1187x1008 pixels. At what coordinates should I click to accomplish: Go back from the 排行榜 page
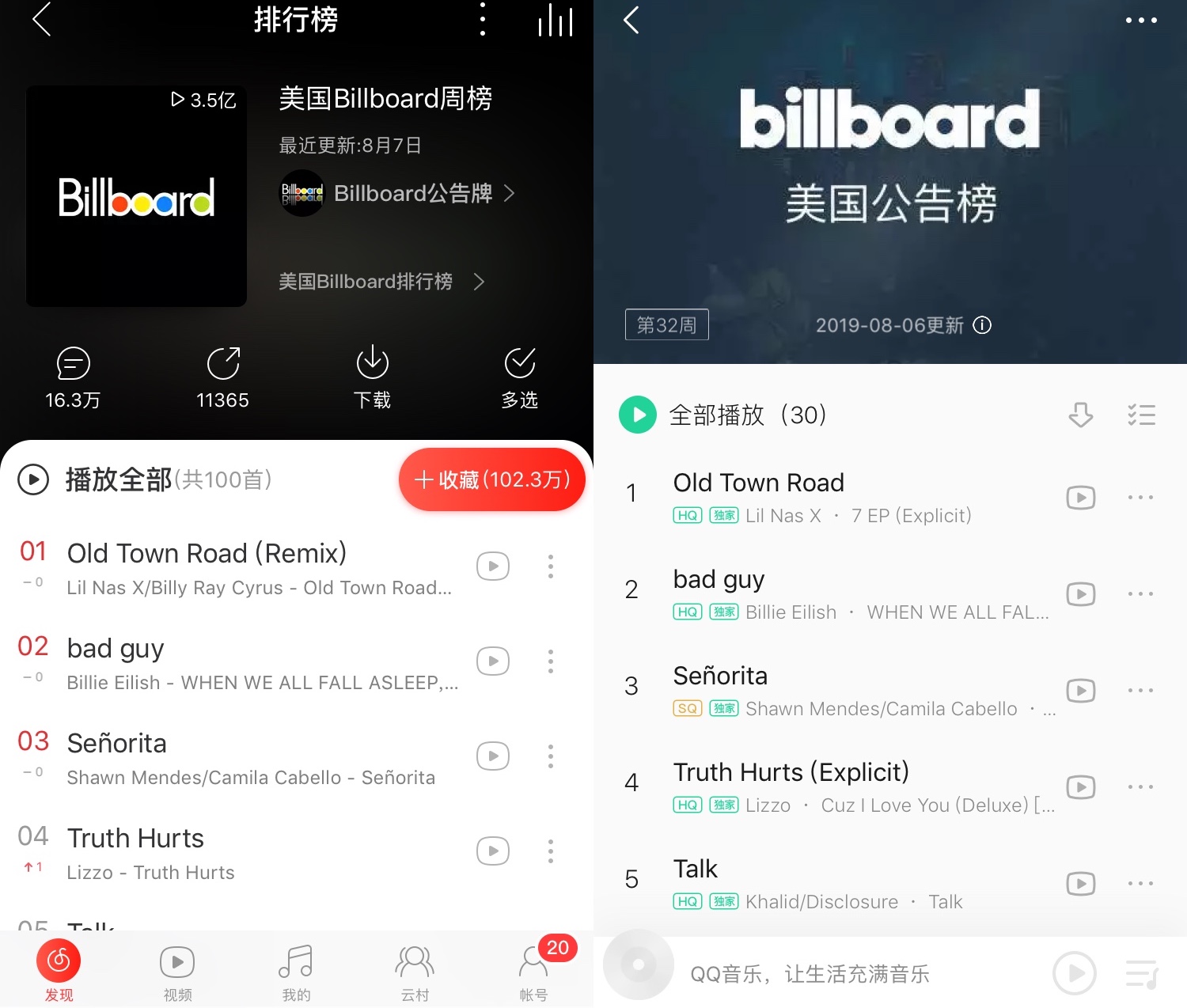point(41,20)
